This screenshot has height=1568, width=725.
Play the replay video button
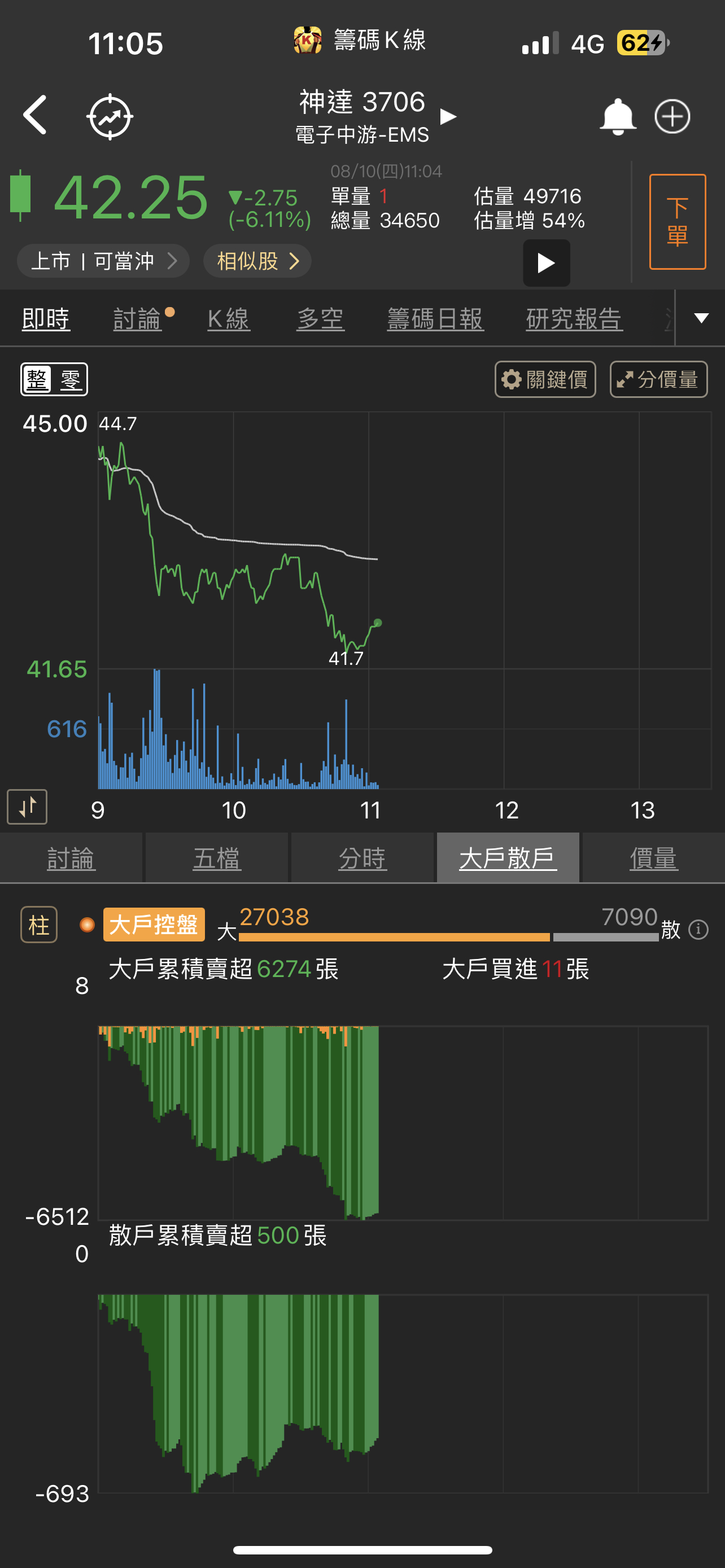(x=546, y=263)
